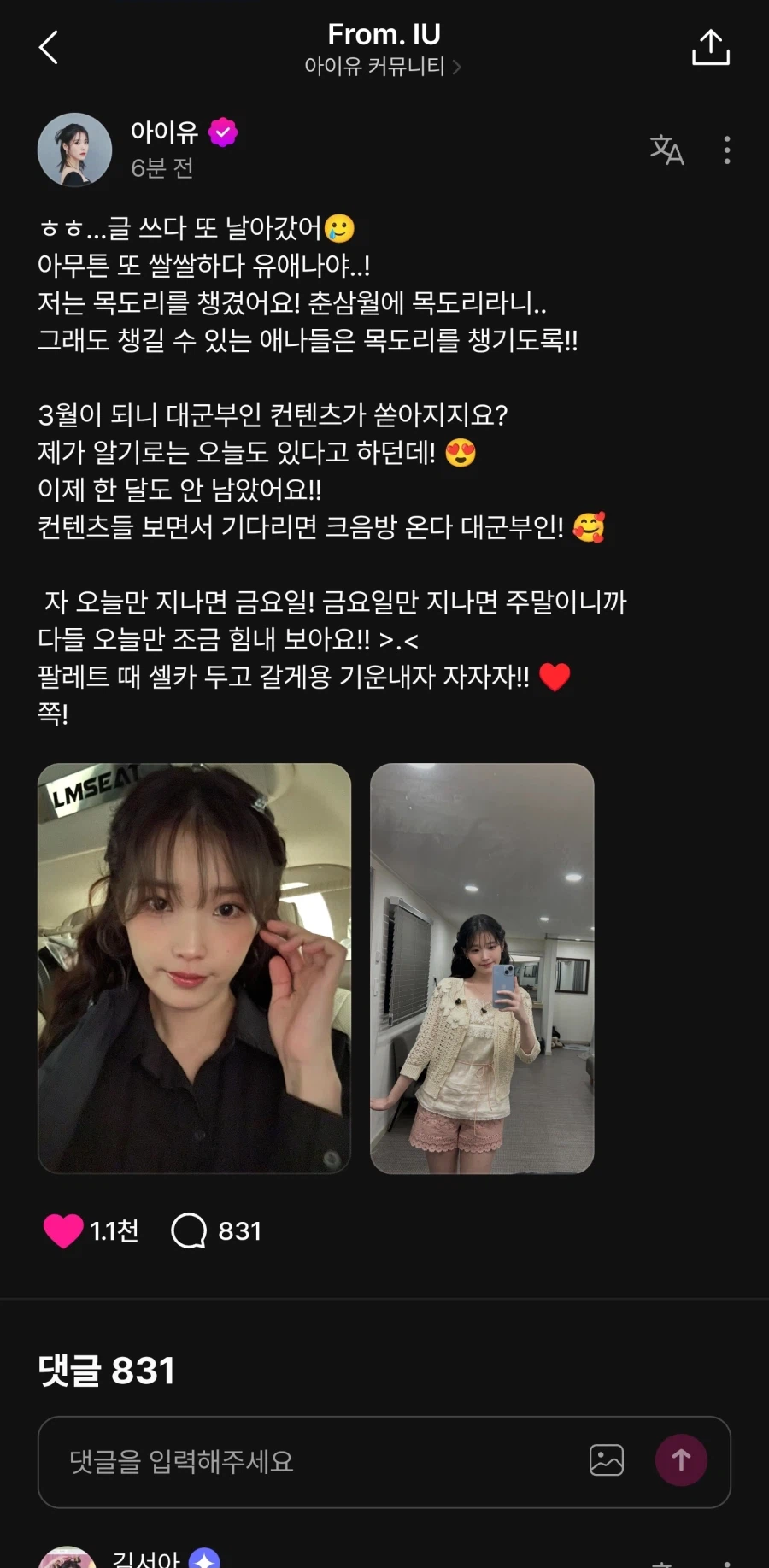Screen dimensions: 769x1568
Task: Click the photo attachment icon in the comment bar
Action: click(x=606, y=1461)
